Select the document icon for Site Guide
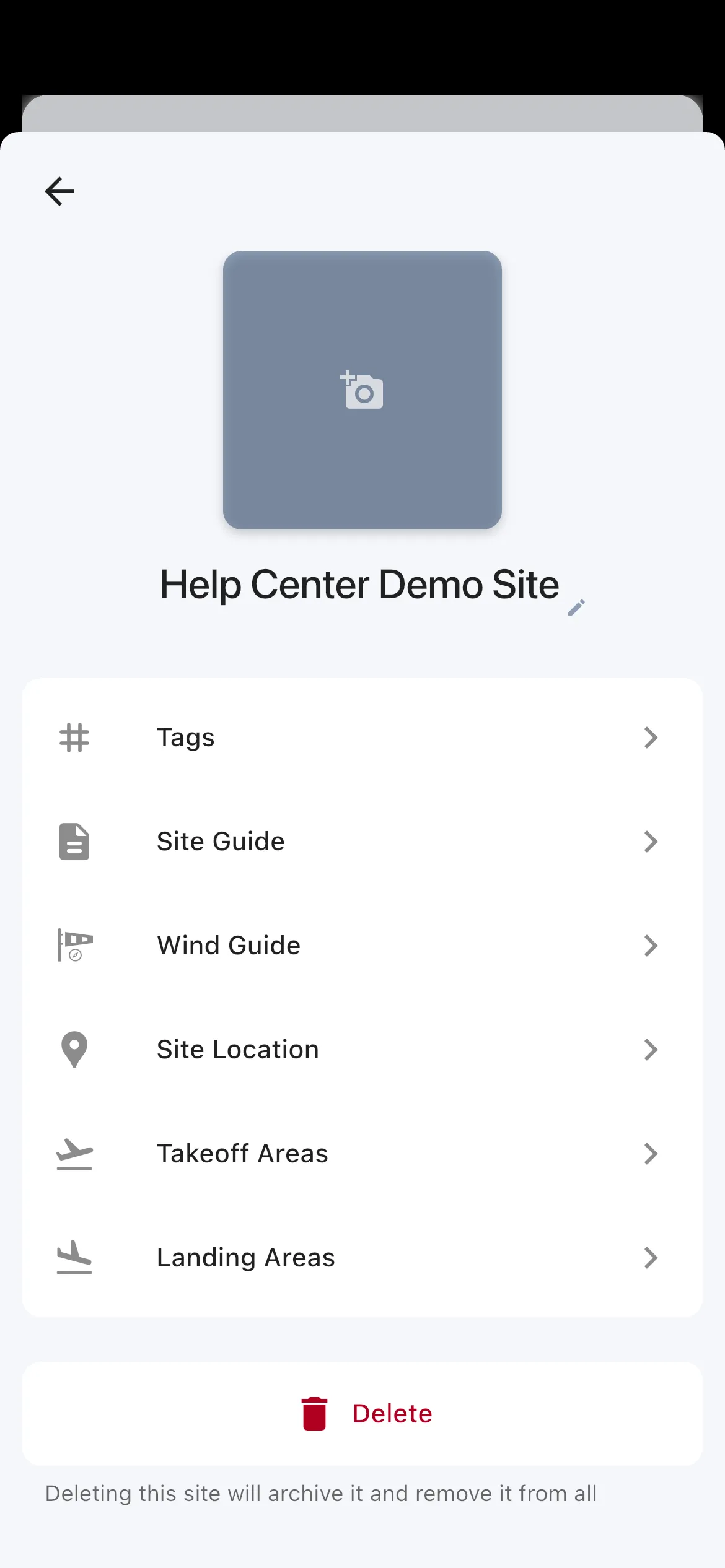The image size is (725, 1568). coord(74,841)
